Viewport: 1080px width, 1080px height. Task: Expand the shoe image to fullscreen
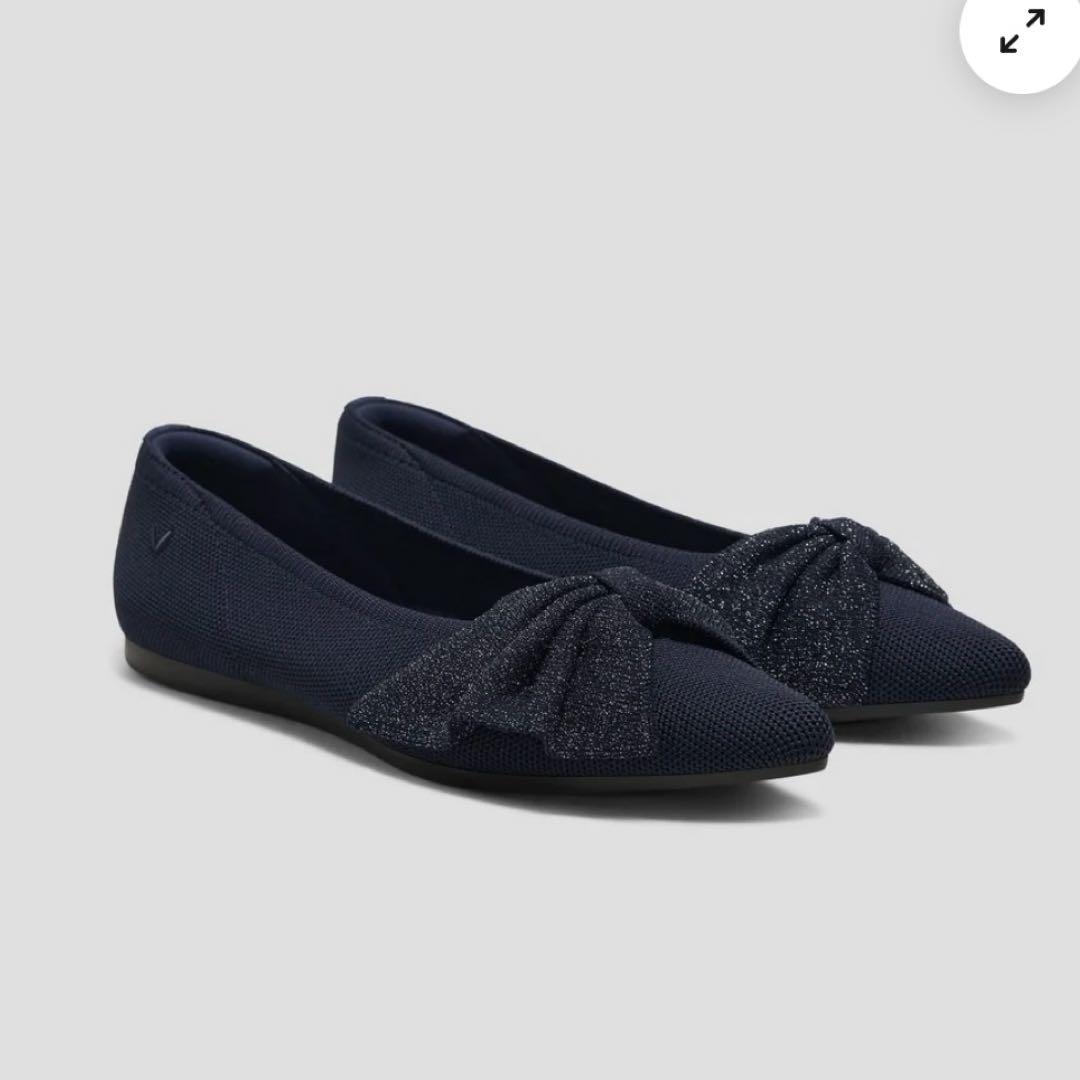(x=1022, y=31)
